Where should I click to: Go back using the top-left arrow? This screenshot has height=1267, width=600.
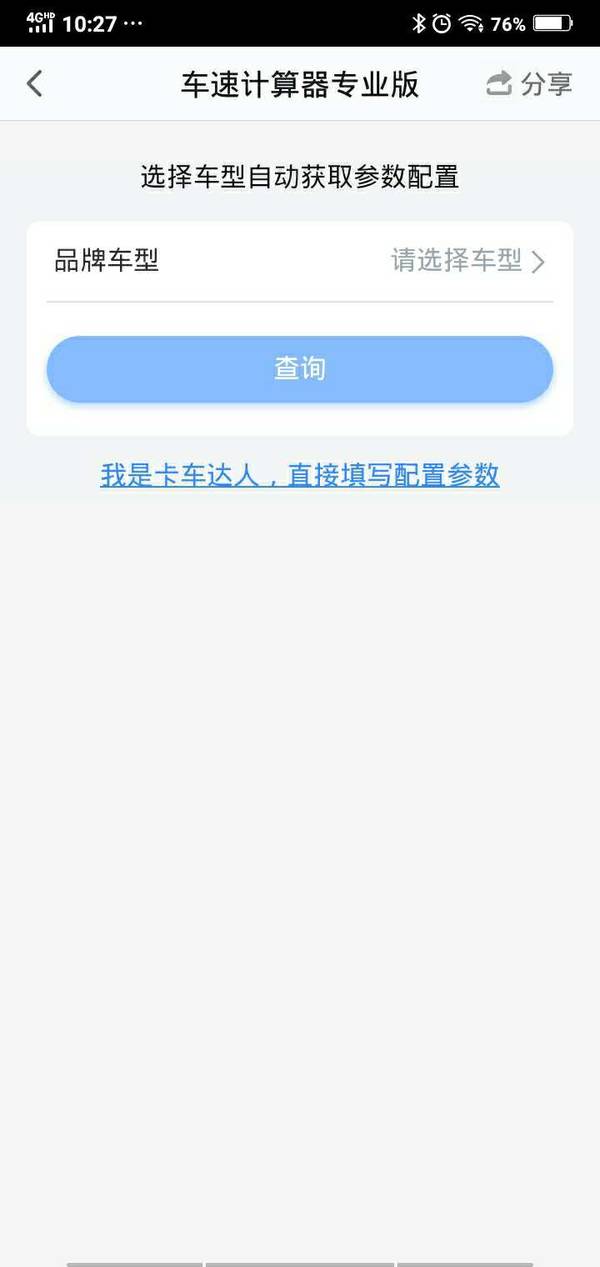(x=35, y=84)
